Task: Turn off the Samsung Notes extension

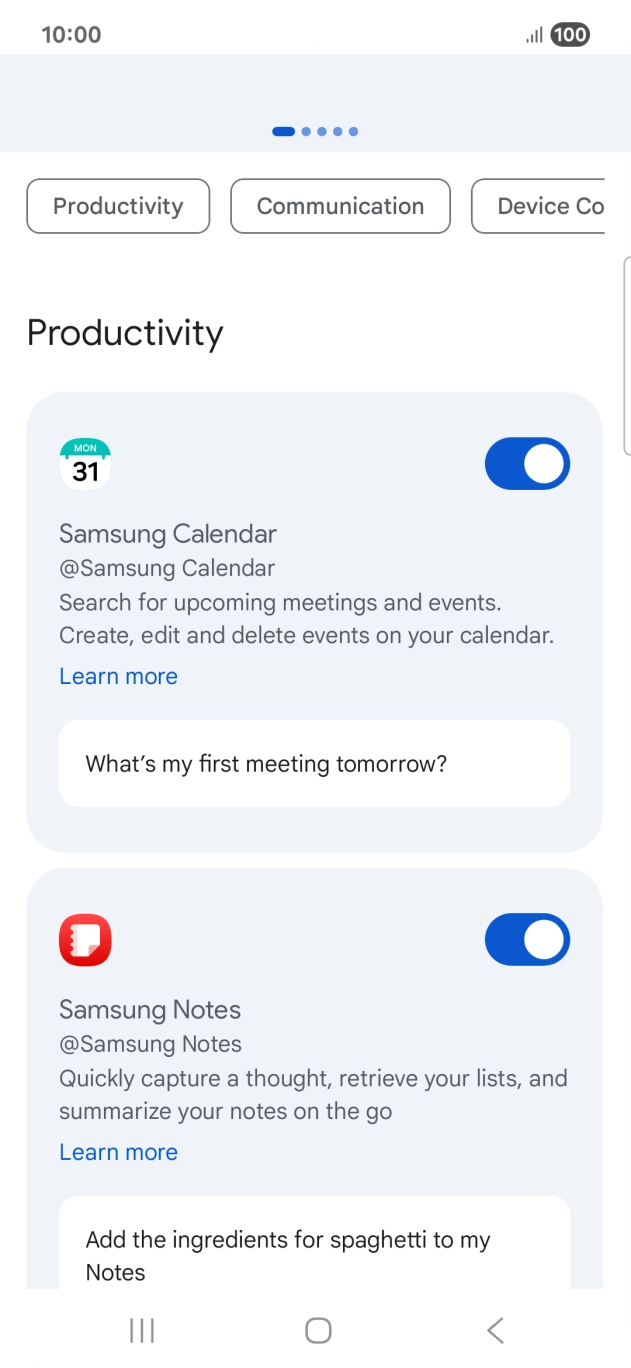Action: pos(527,940)
